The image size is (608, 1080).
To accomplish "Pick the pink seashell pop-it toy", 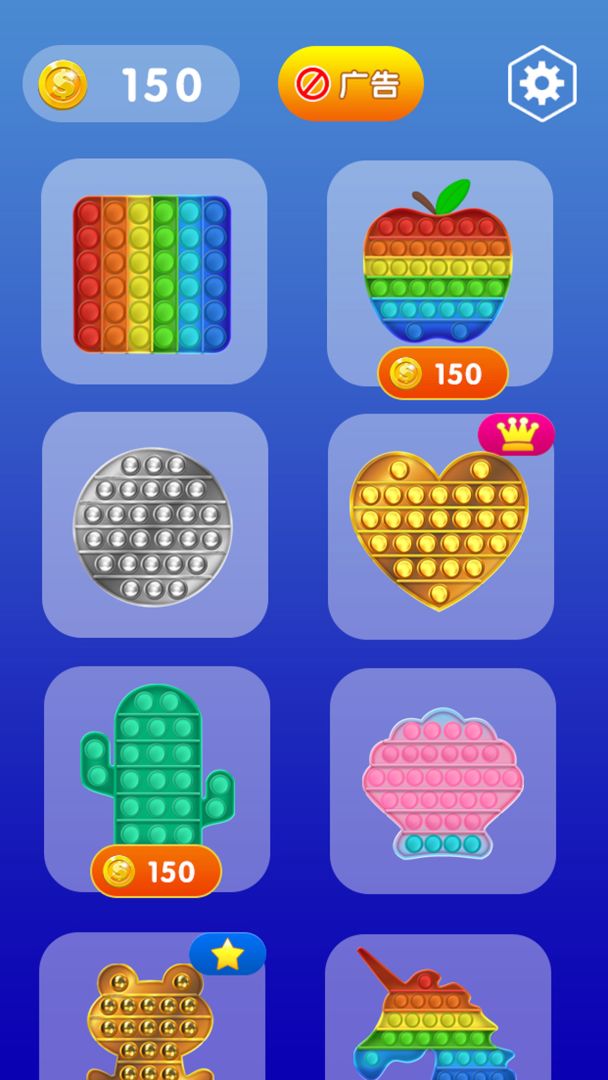I will click(442, 780).
